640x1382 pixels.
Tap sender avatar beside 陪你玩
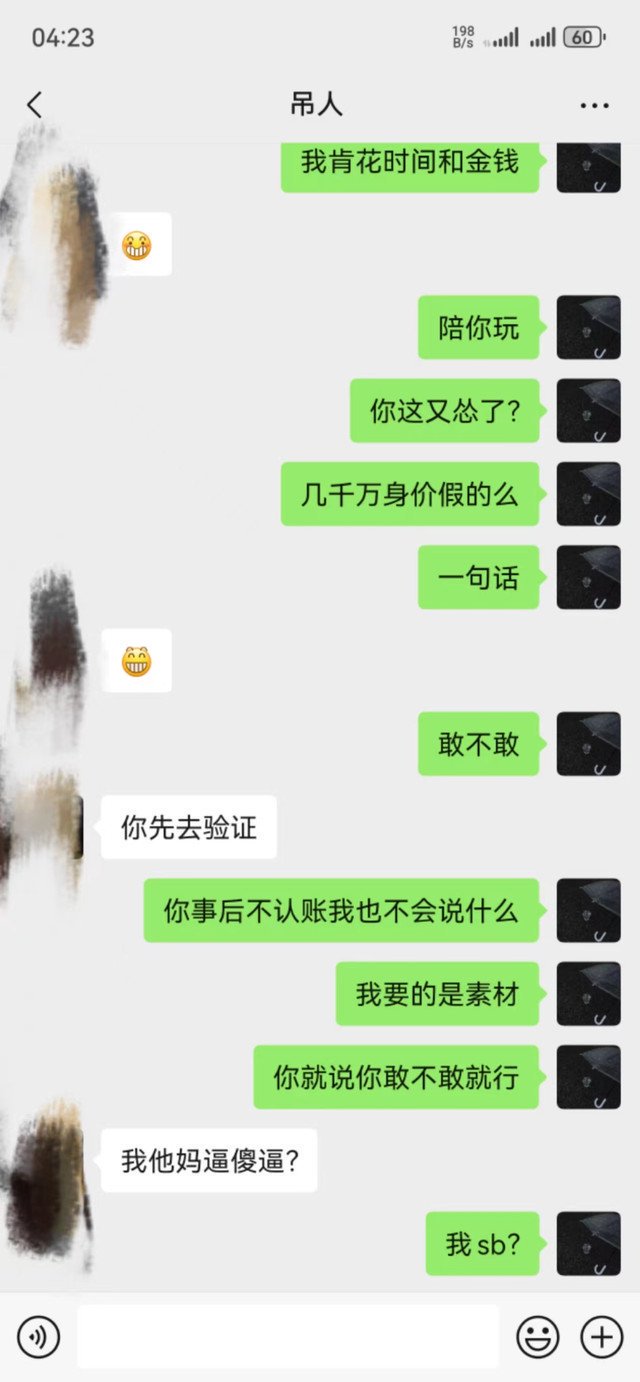click(x=588, y=328)
